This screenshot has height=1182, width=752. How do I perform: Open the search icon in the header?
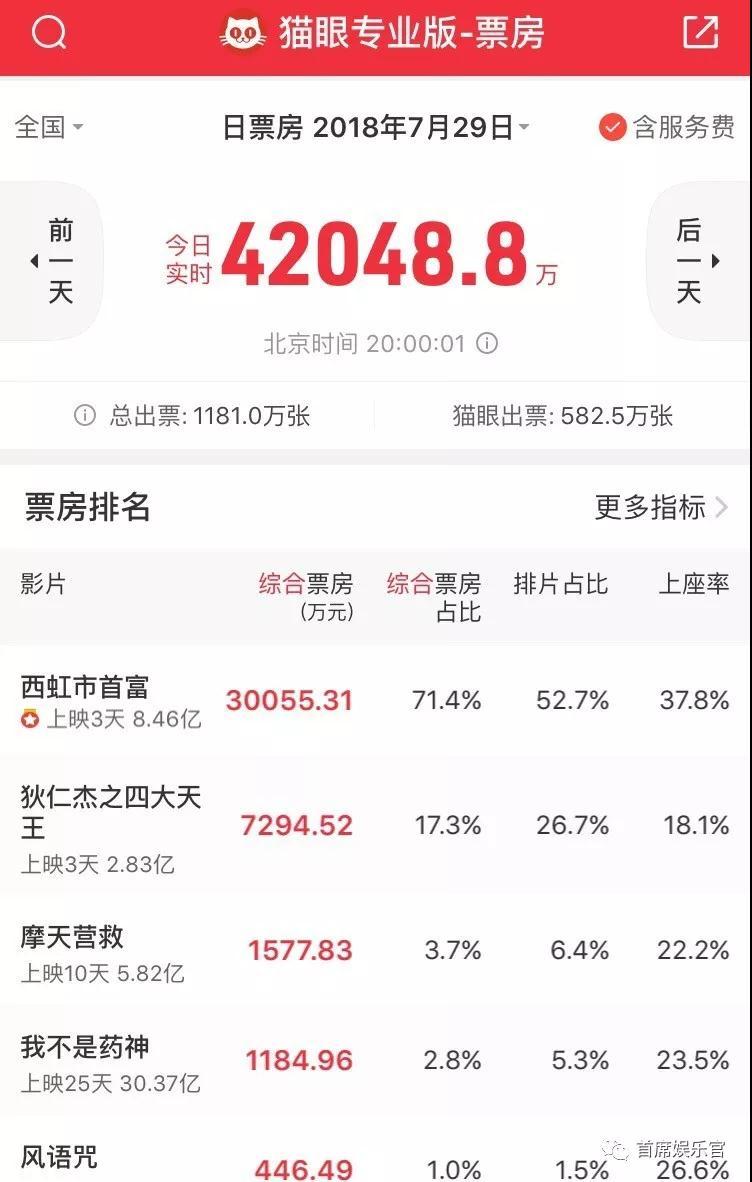pos(48,34)
